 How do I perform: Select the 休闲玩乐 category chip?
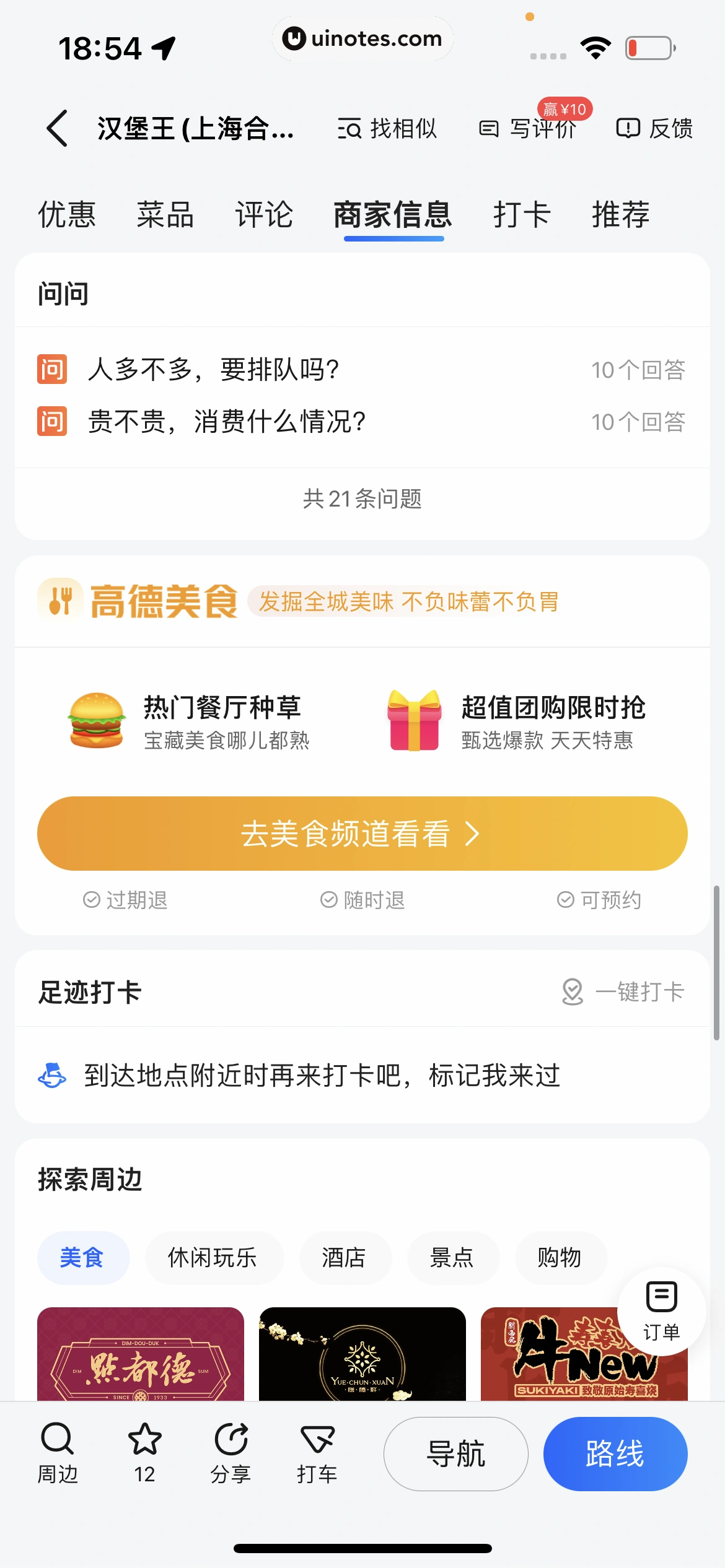214,1257
